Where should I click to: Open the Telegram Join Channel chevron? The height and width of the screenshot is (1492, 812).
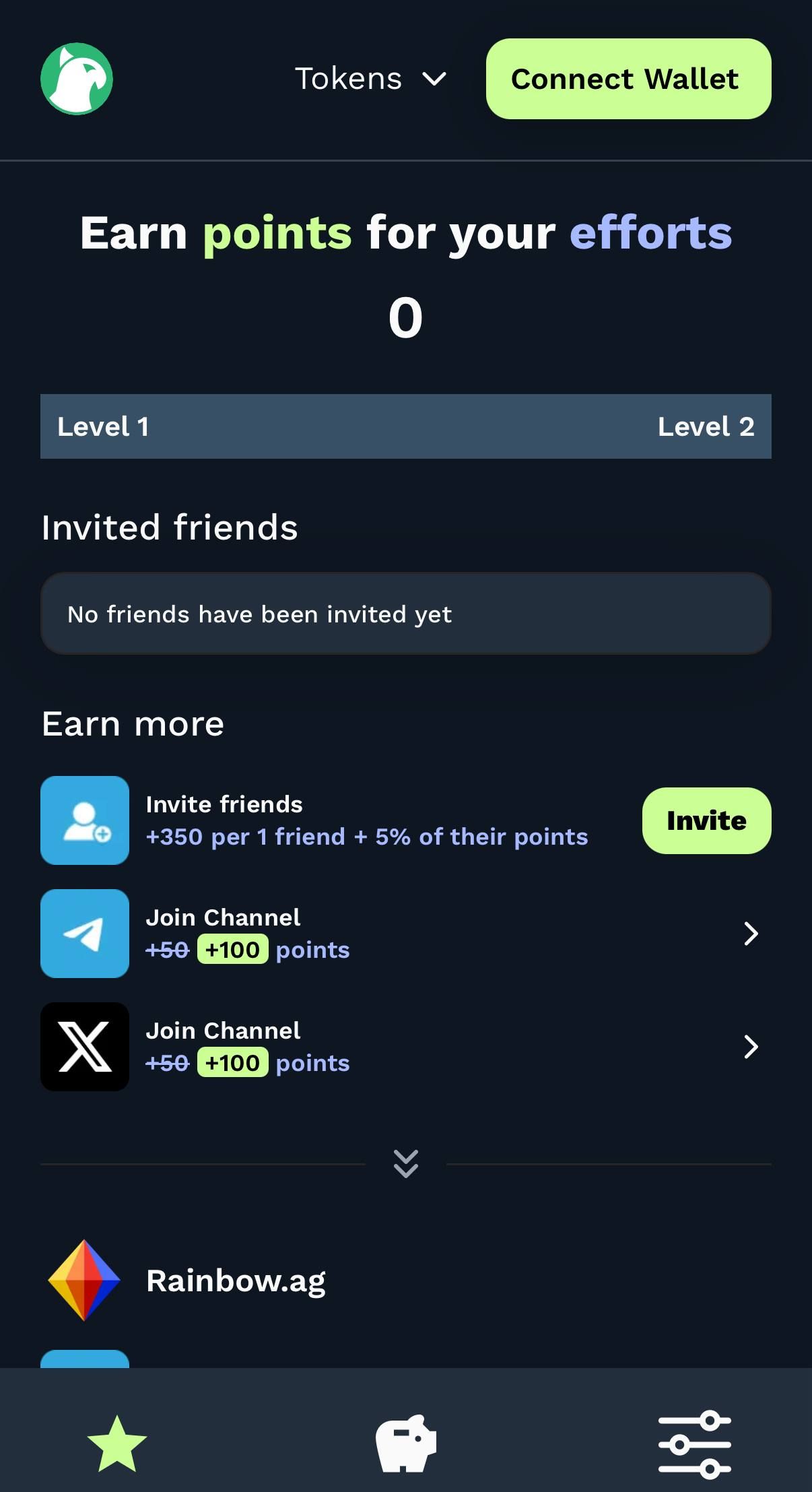point(750,933)
